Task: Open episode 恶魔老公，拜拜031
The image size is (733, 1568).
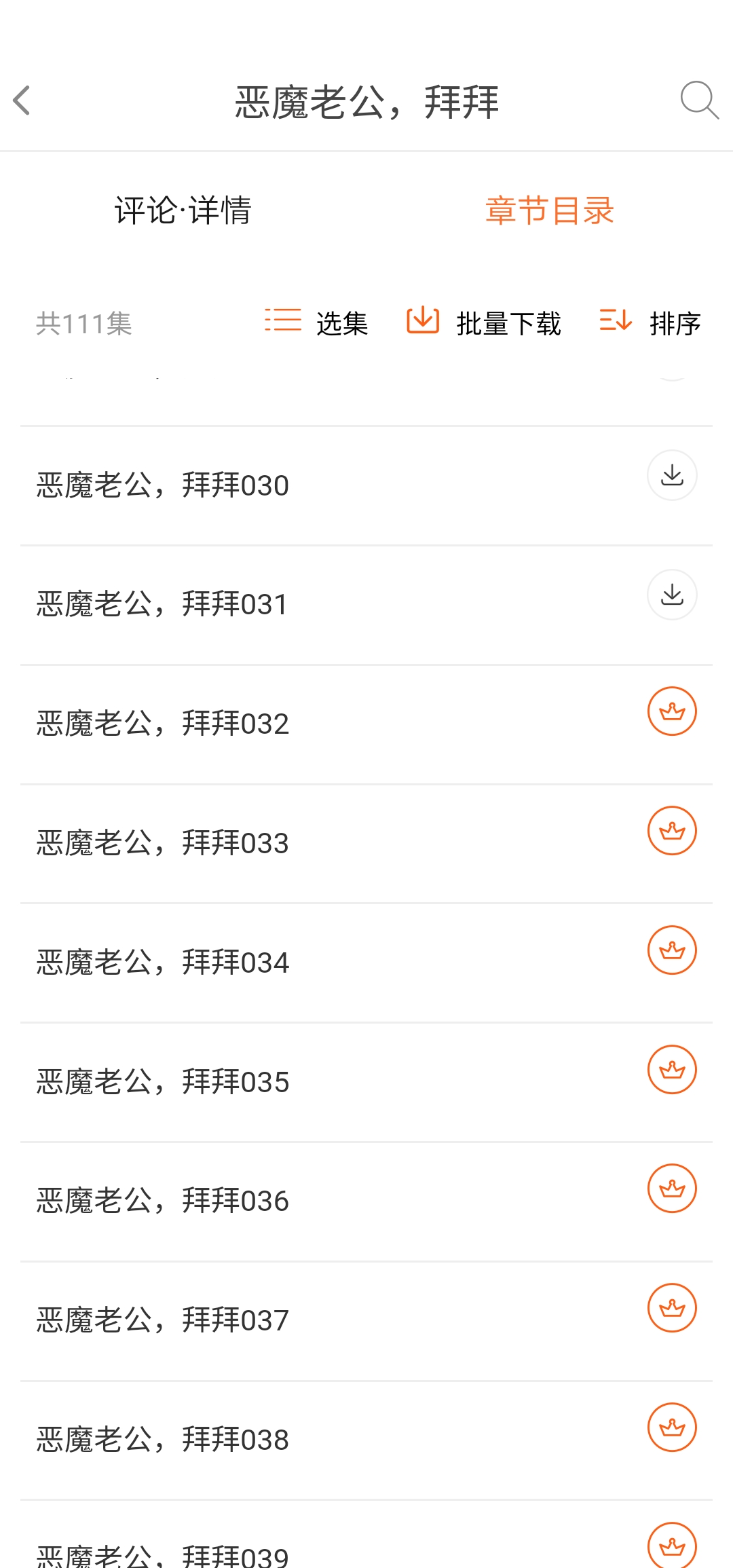Action: point(366,605)
